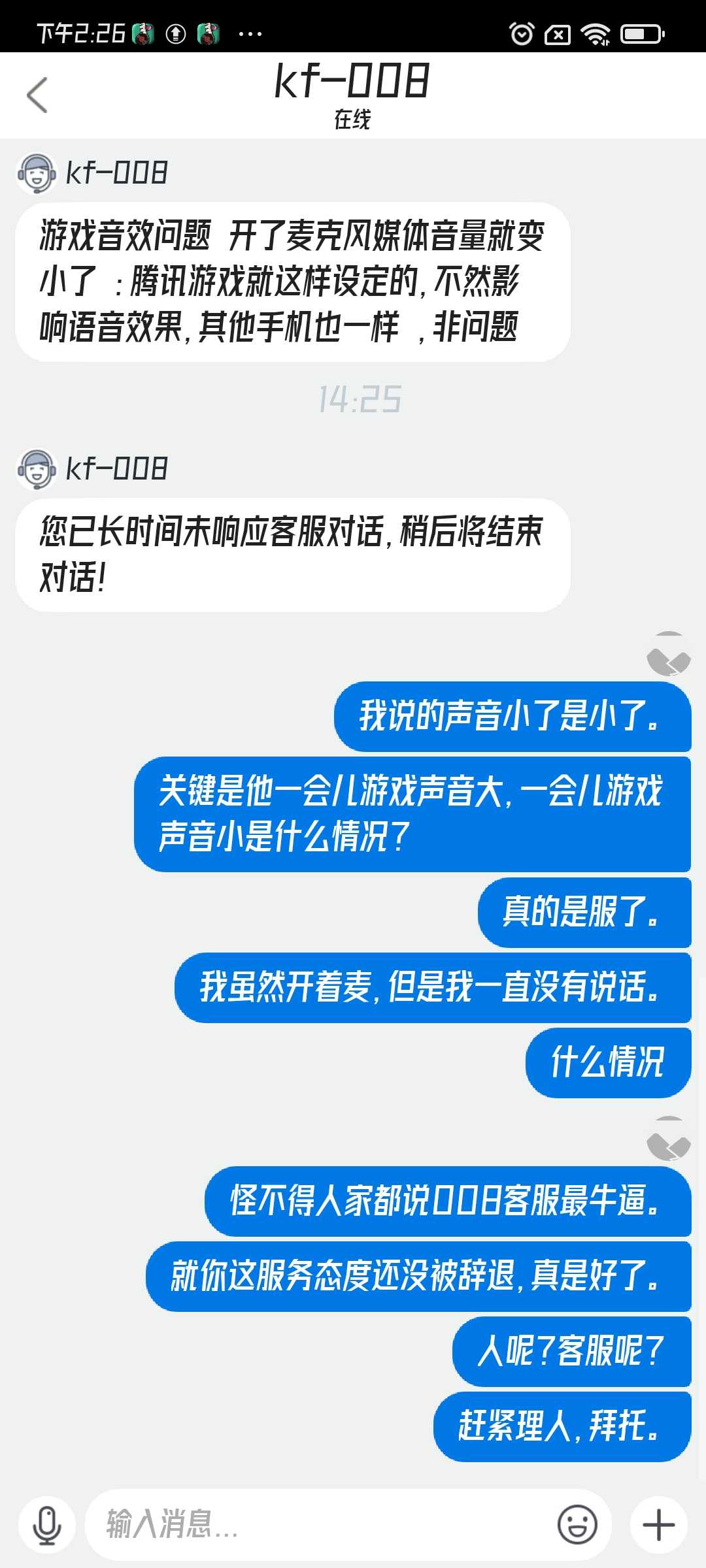Tap the voice input microphone icon
This screenshot has height=1568, width=706.
point(47,1526)
